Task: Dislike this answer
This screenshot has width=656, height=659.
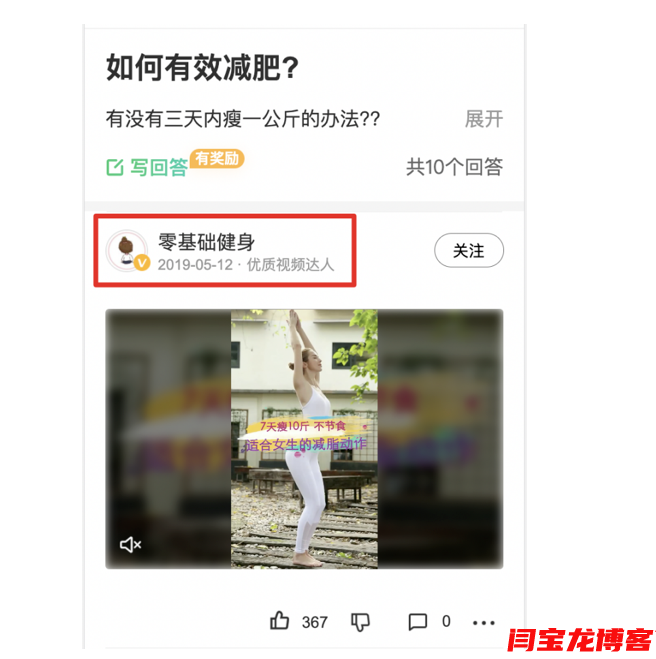Action: (x=361, y=621)
